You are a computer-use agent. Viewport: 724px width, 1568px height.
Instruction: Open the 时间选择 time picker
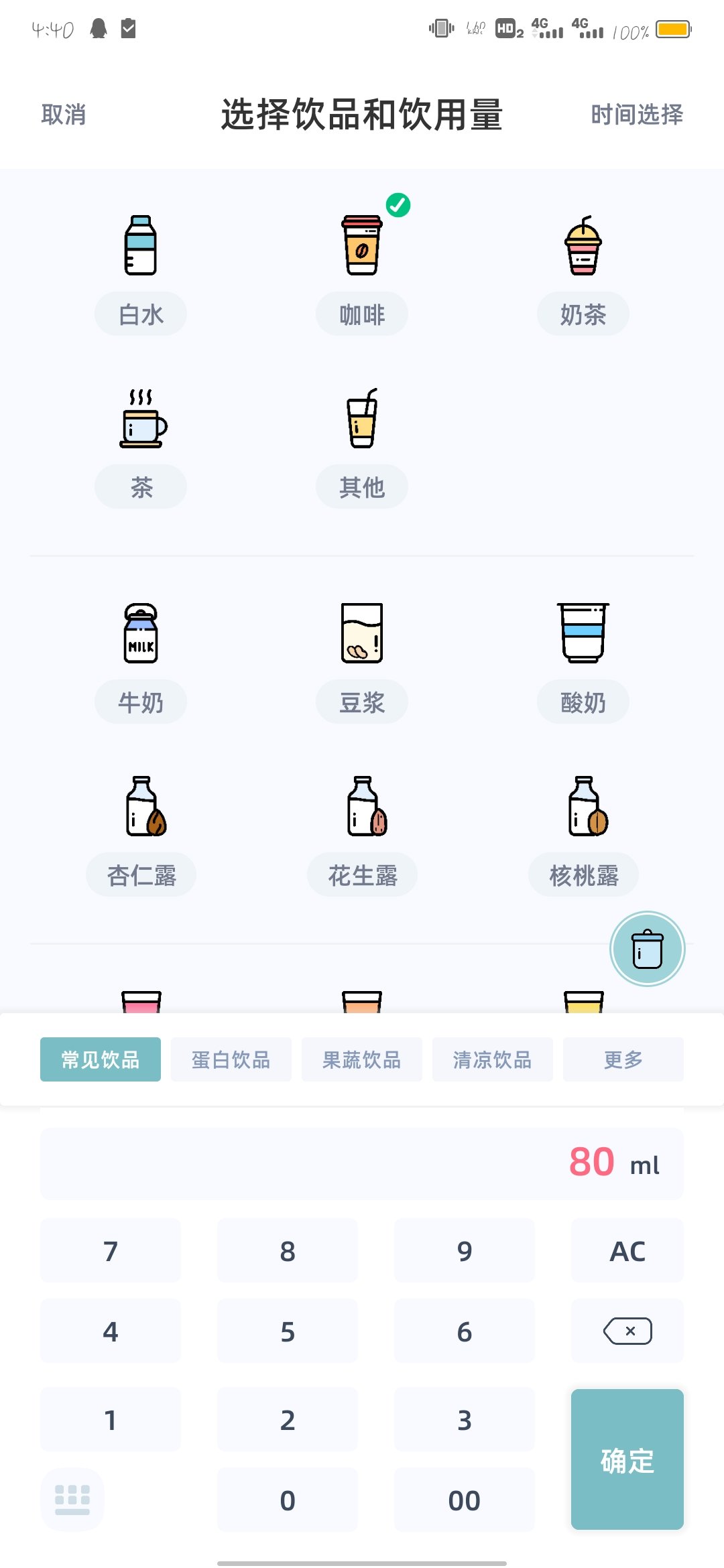[636, 114]
